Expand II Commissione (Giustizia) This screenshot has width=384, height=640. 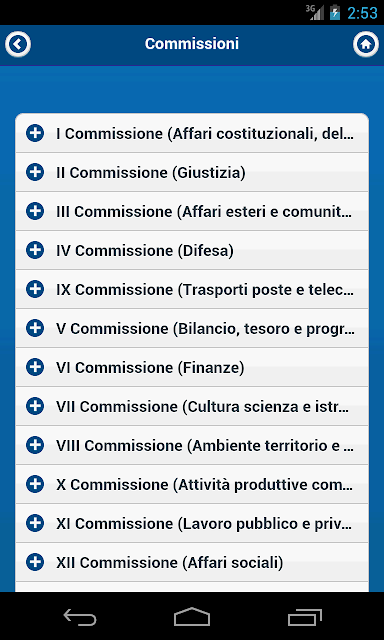[x=192, y=172]
